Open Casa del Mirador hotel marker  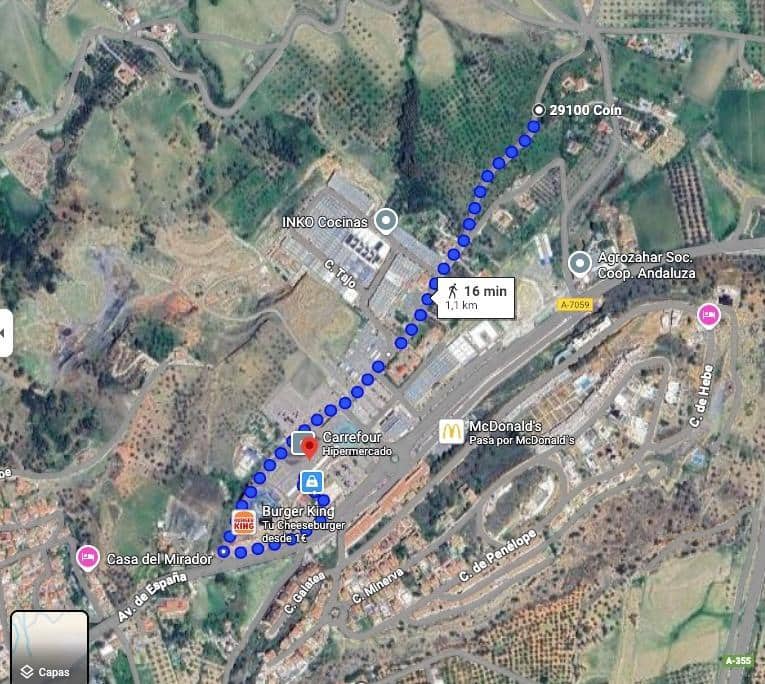point(87,556)
